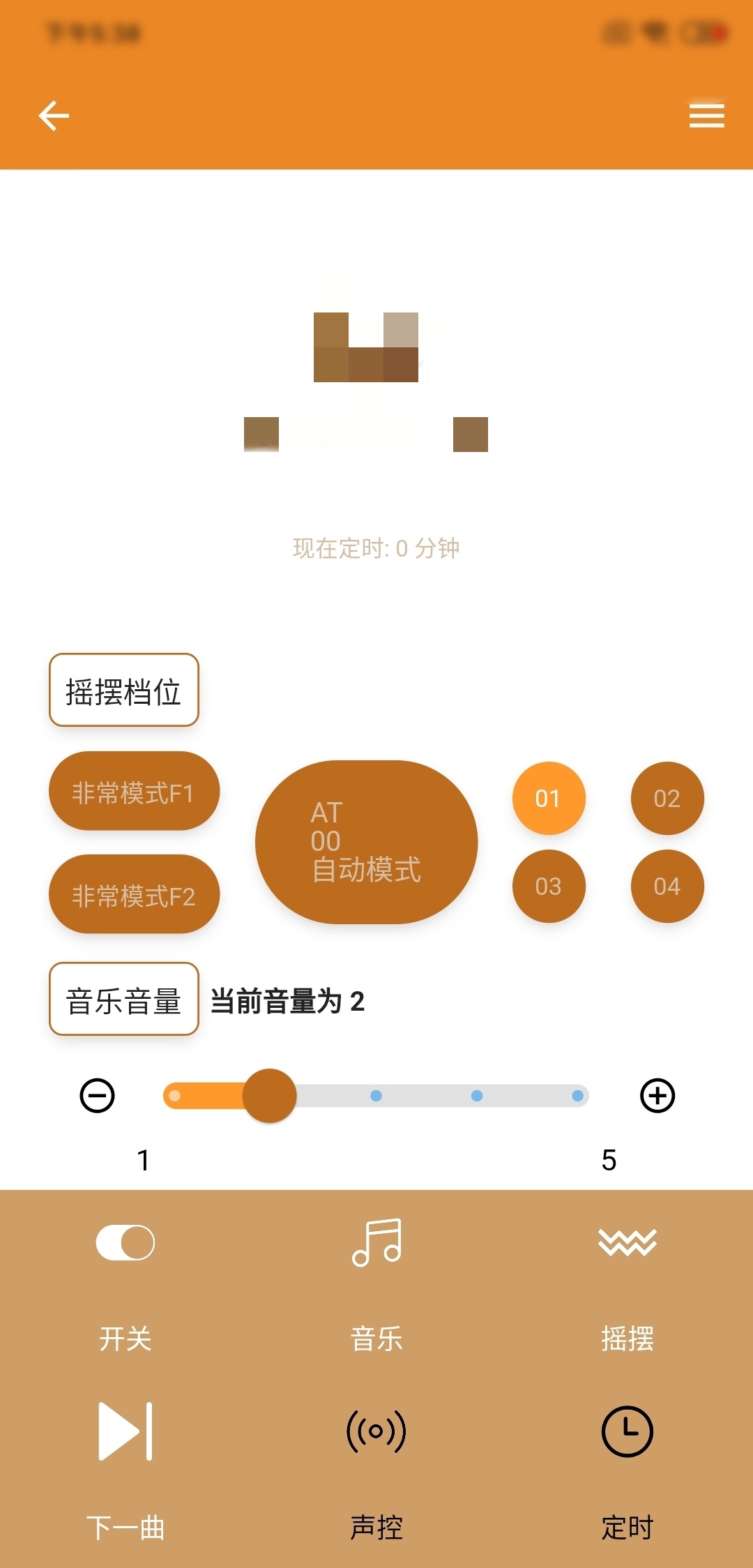Go back using the arrow icon
This screenshot has height=1568, width=753.
click(54, 116)
